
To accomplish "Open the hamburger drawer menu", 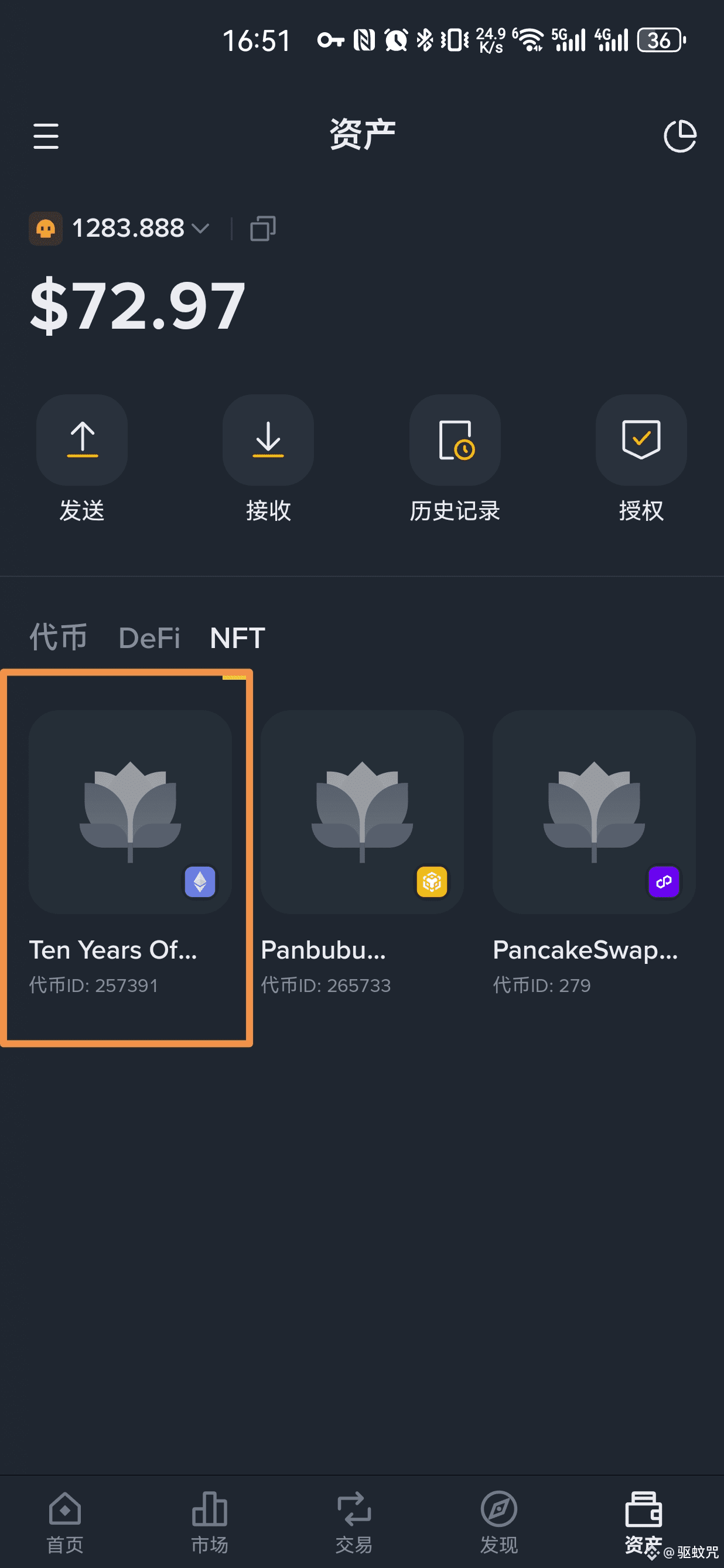I will [46, 136].
